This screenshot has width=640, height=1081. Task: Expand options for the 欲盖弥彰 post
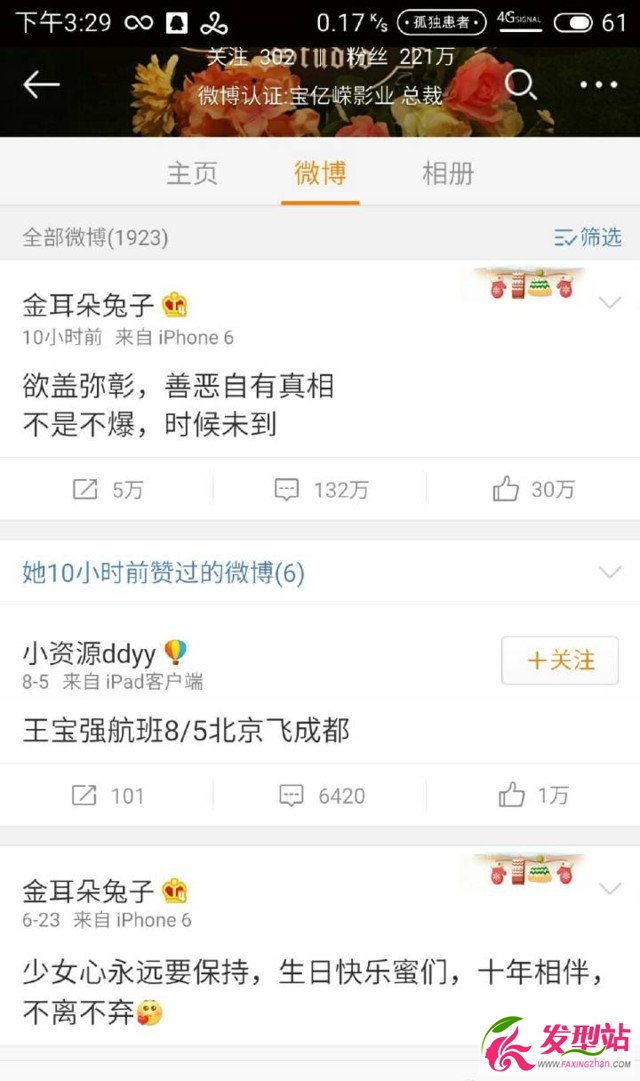pos(609,303)
